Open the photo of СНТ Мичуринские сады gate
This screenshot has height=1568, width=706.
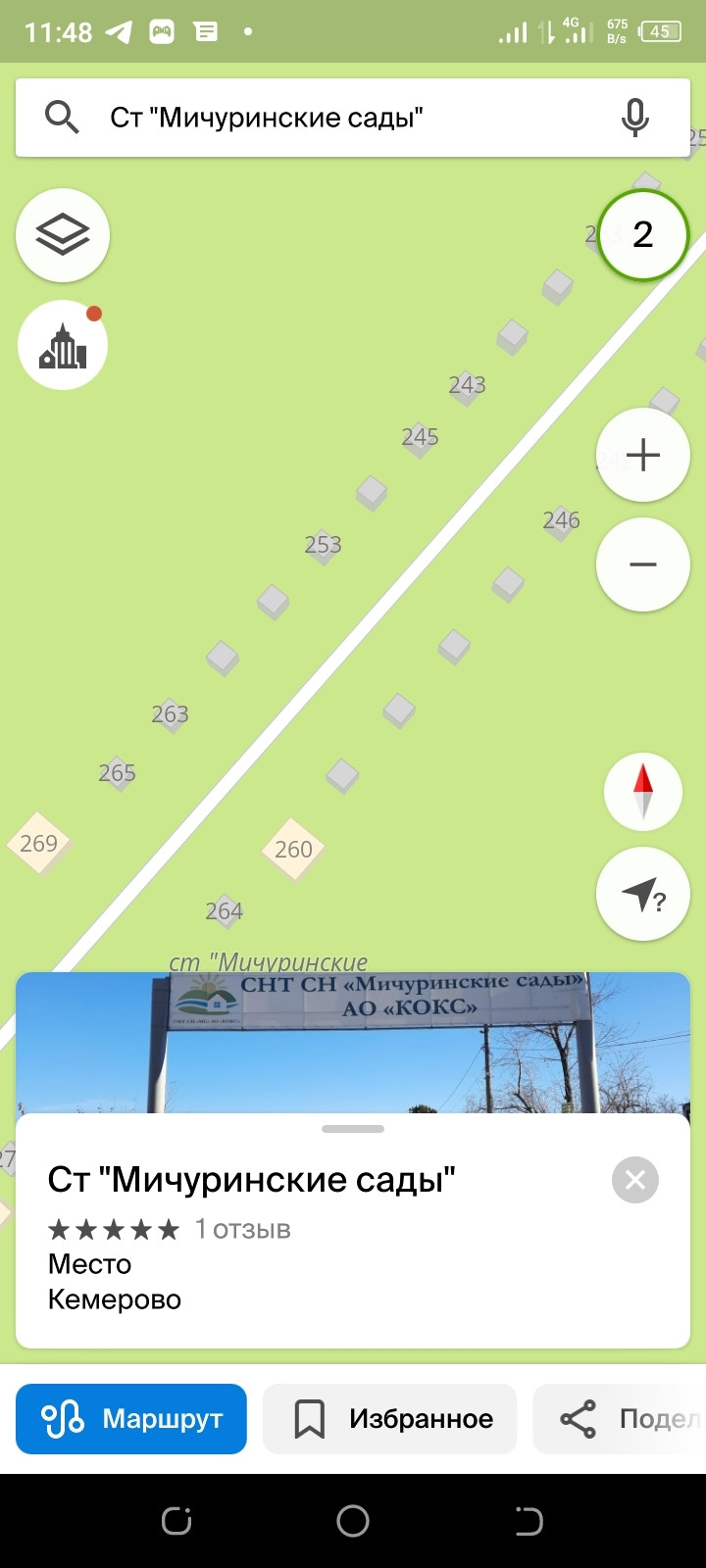point(353,1043)
